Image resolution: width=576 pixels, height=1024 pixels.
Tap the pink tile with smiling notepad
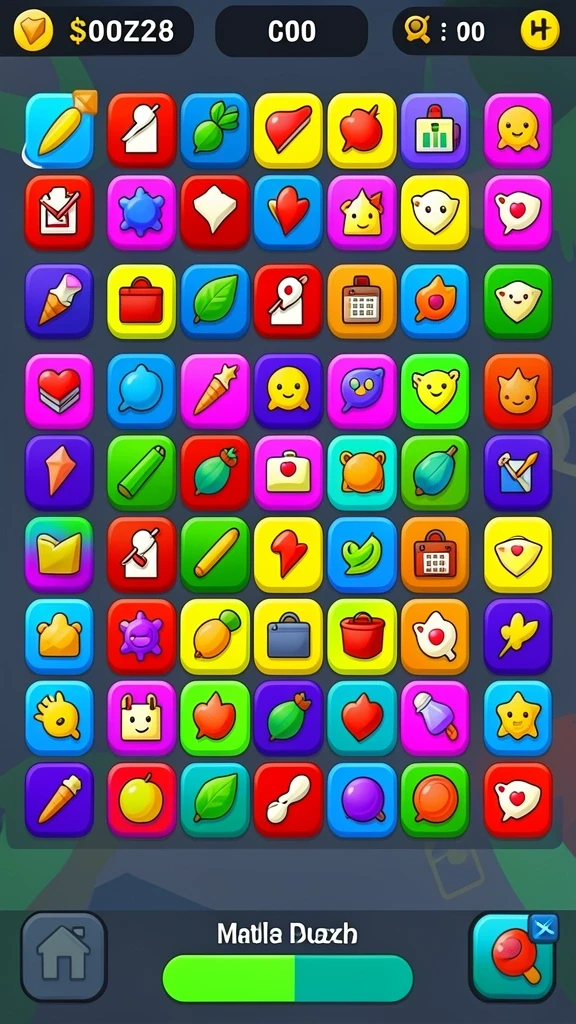click(x=141, y=718)
